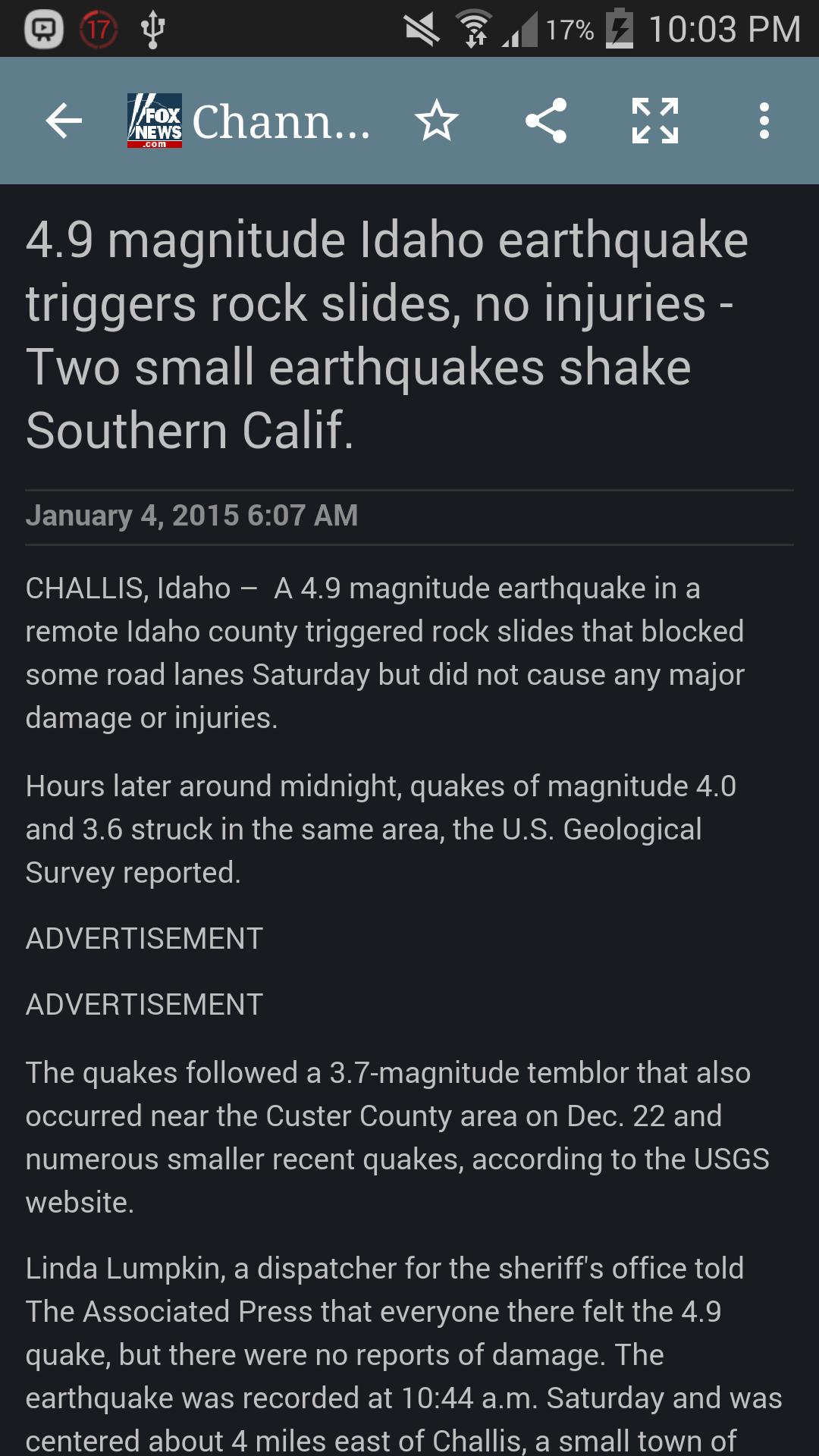
Task: Share the earthquake article
Action: [x=546, y=121]
